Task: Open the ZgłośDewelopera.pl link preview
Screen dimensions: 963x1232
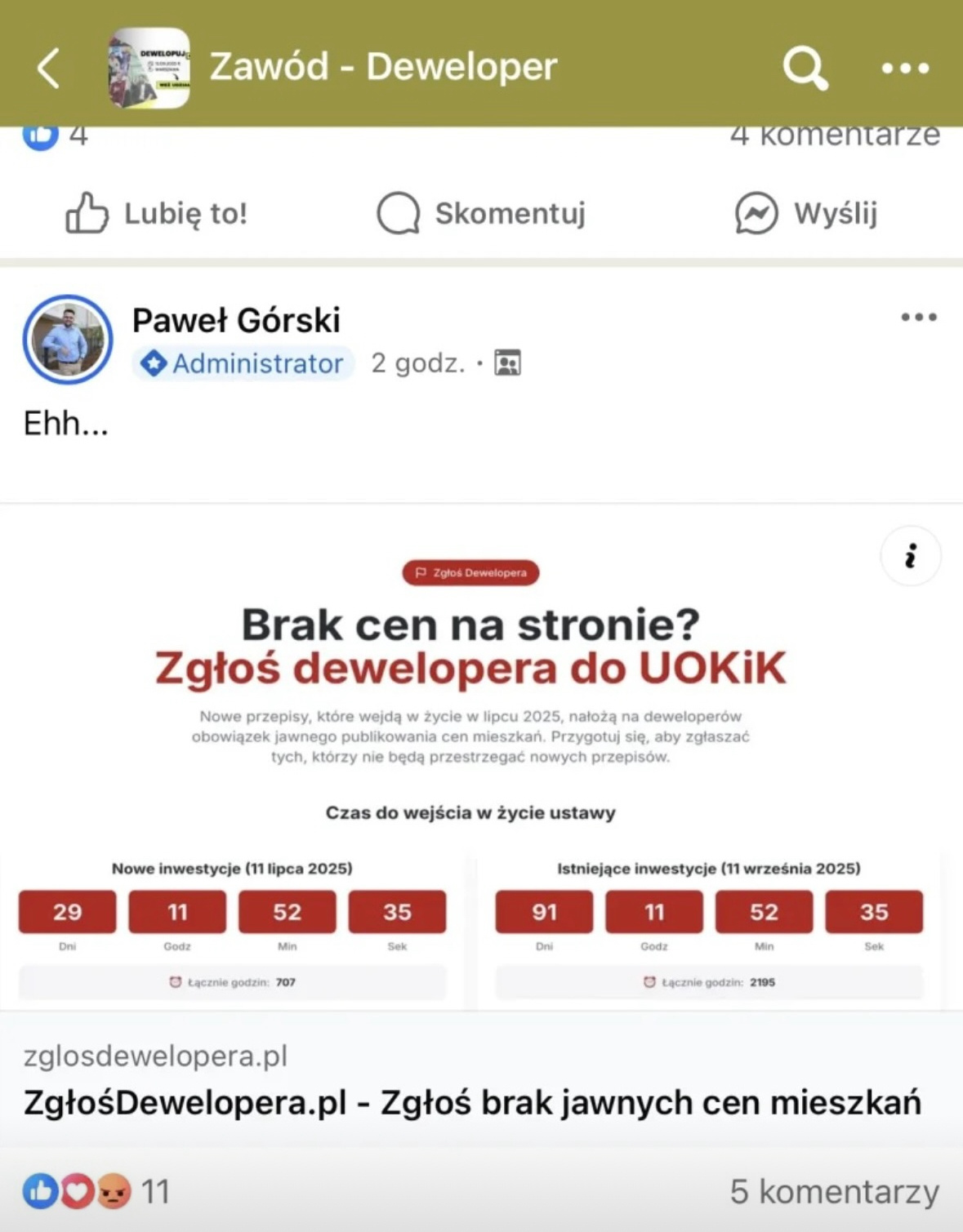Action: click(x=472, y=1101)
